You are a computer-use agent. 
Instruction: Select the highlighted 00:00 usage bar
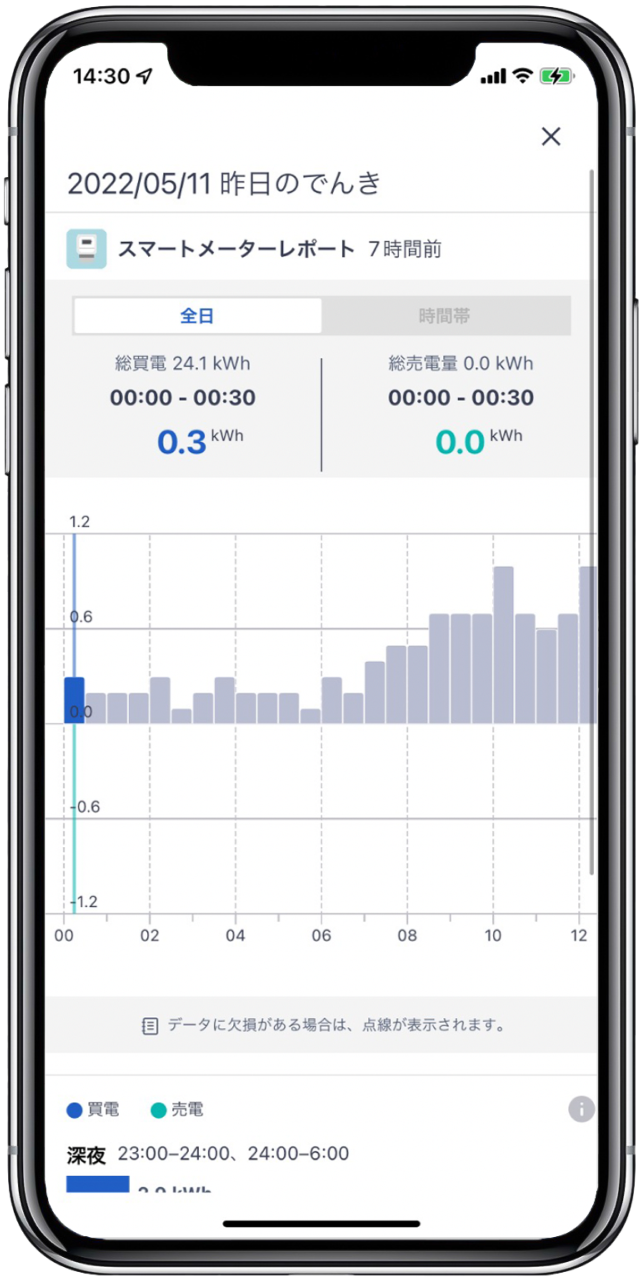click(74, 700)
